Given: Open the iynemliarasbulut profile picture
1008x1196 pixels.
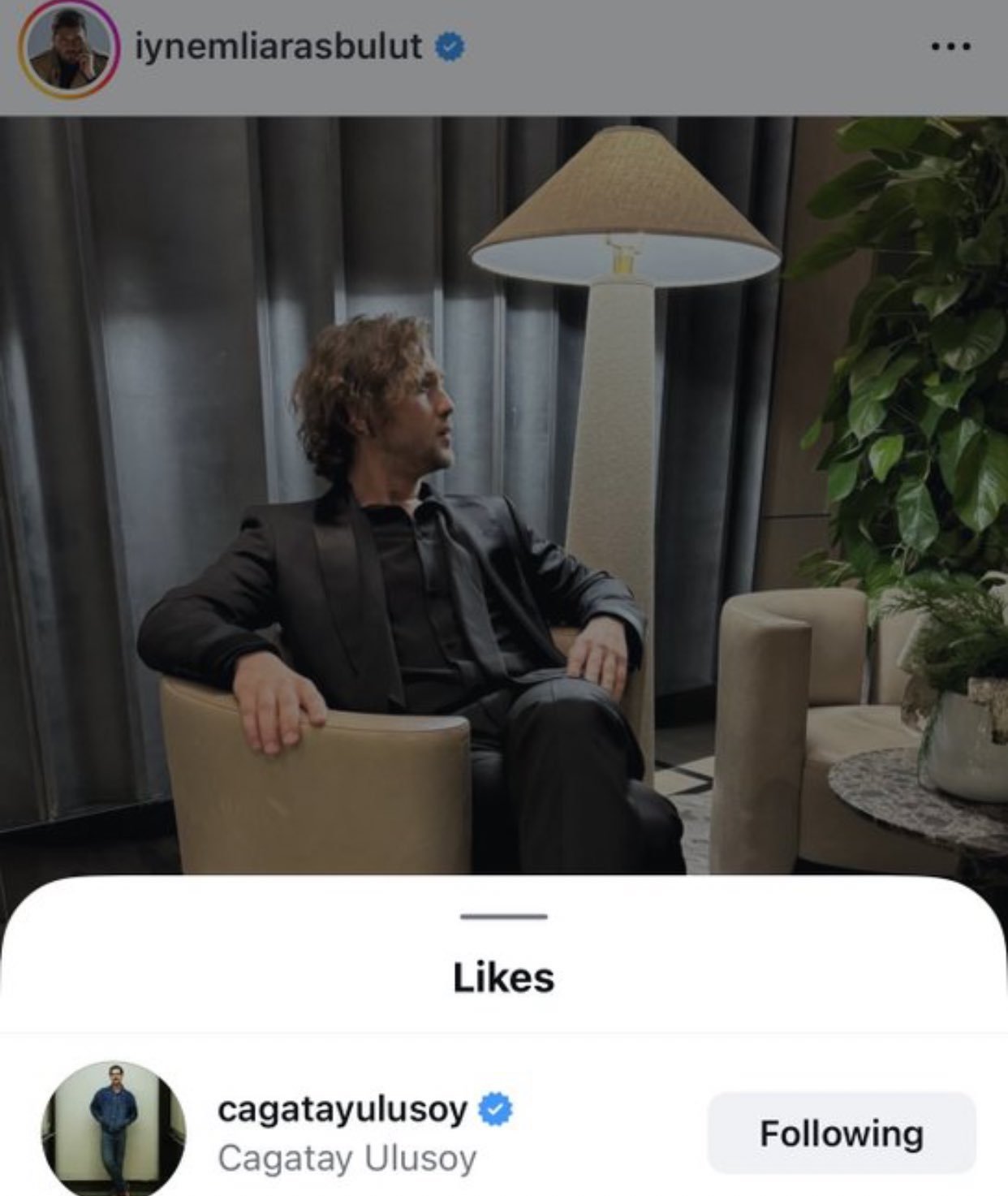Looking at the screenshot, I should [x=68, y=49].
